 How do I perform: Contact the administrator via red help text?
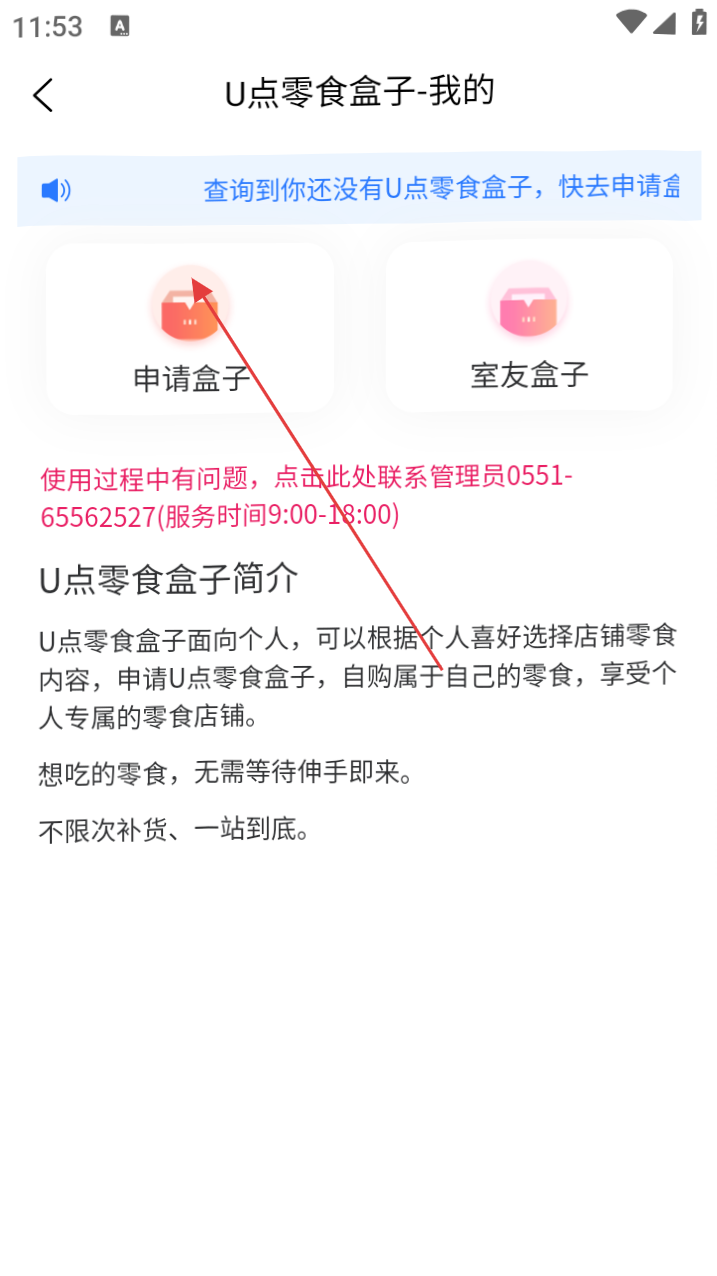[305, 496]
